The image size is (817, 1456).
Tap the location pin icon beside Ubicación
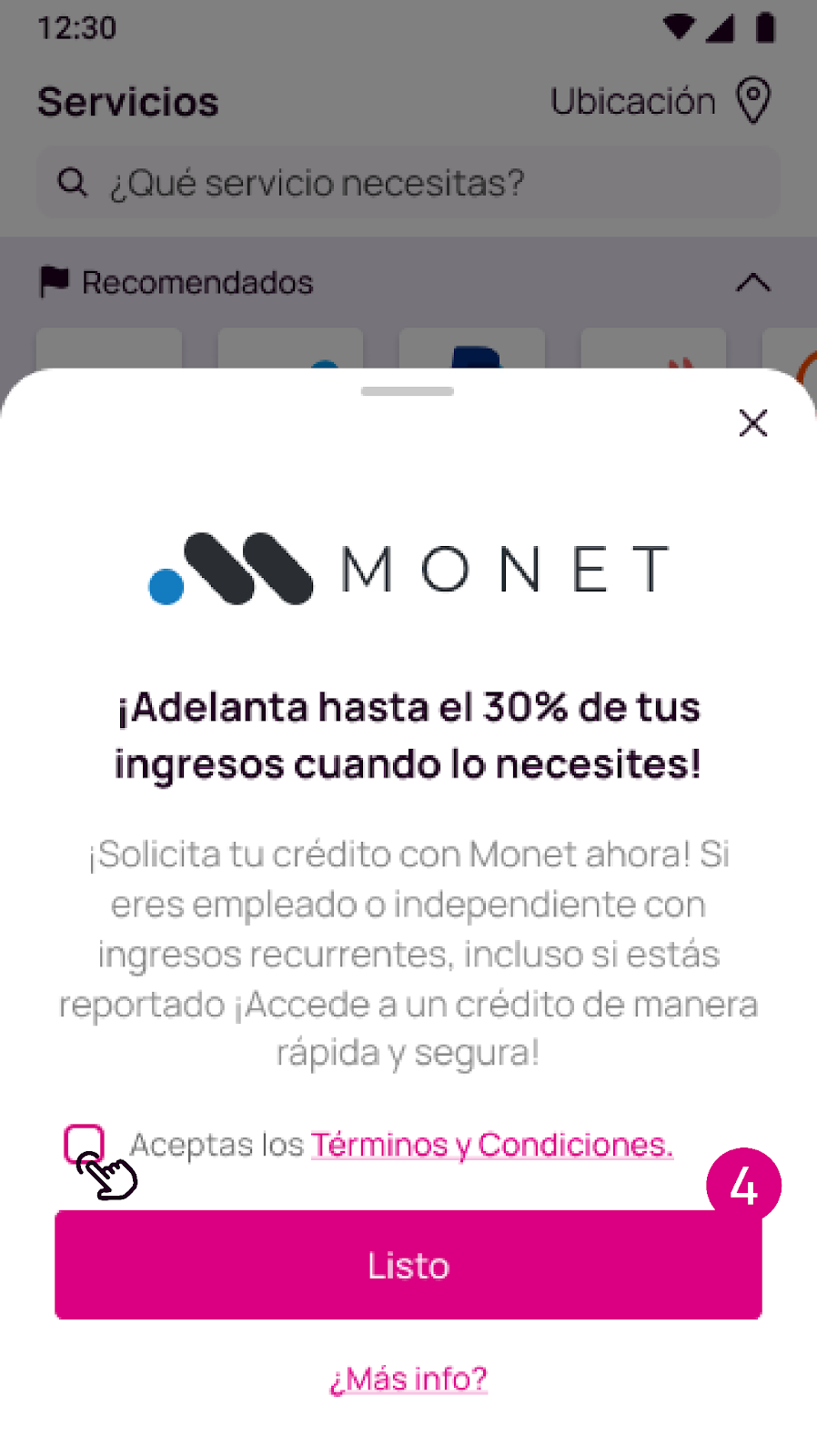pyautogui.click(x=753, y=101)
